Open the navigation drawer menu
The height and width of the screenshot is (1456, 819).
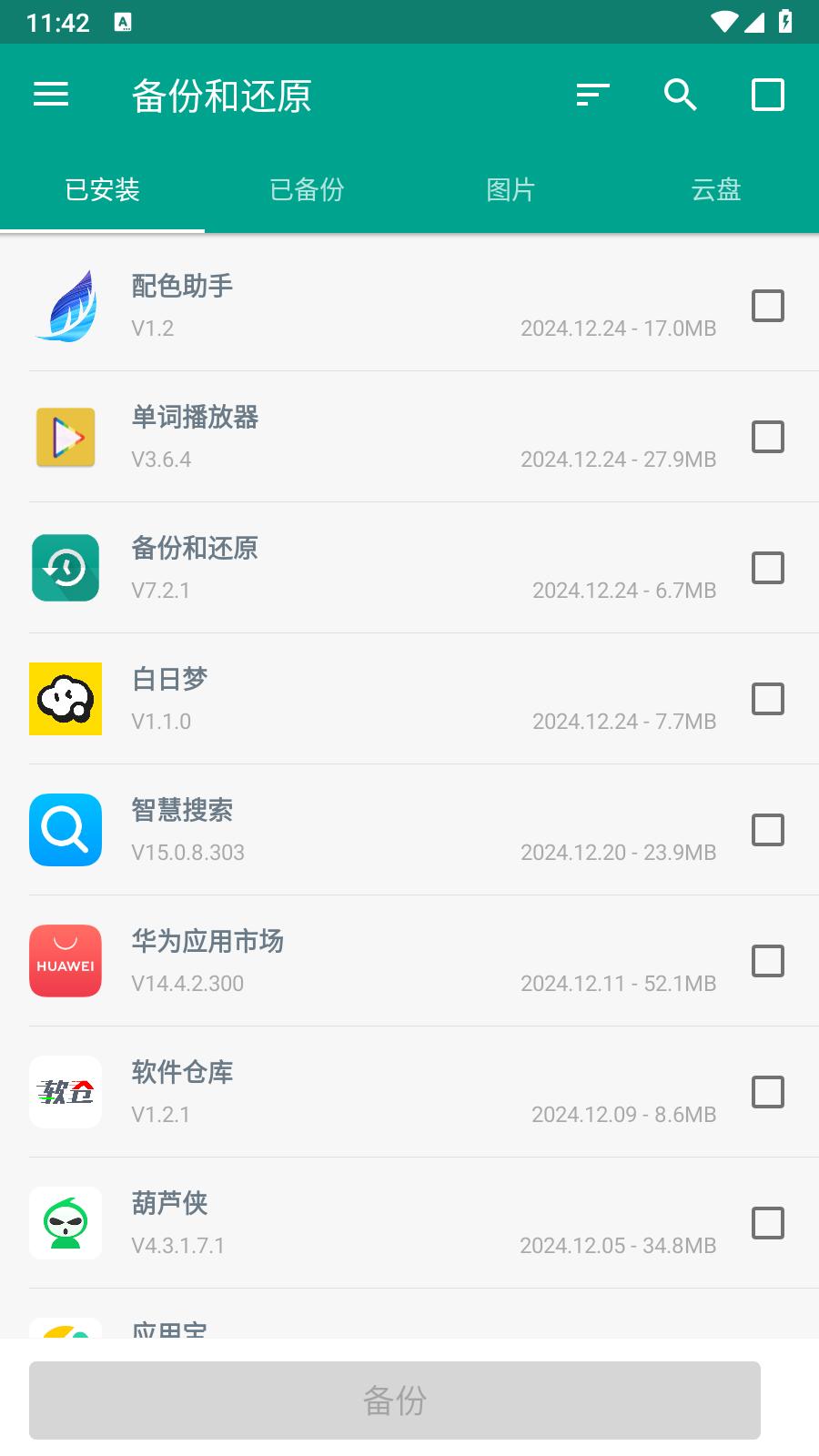coord(51,95)
